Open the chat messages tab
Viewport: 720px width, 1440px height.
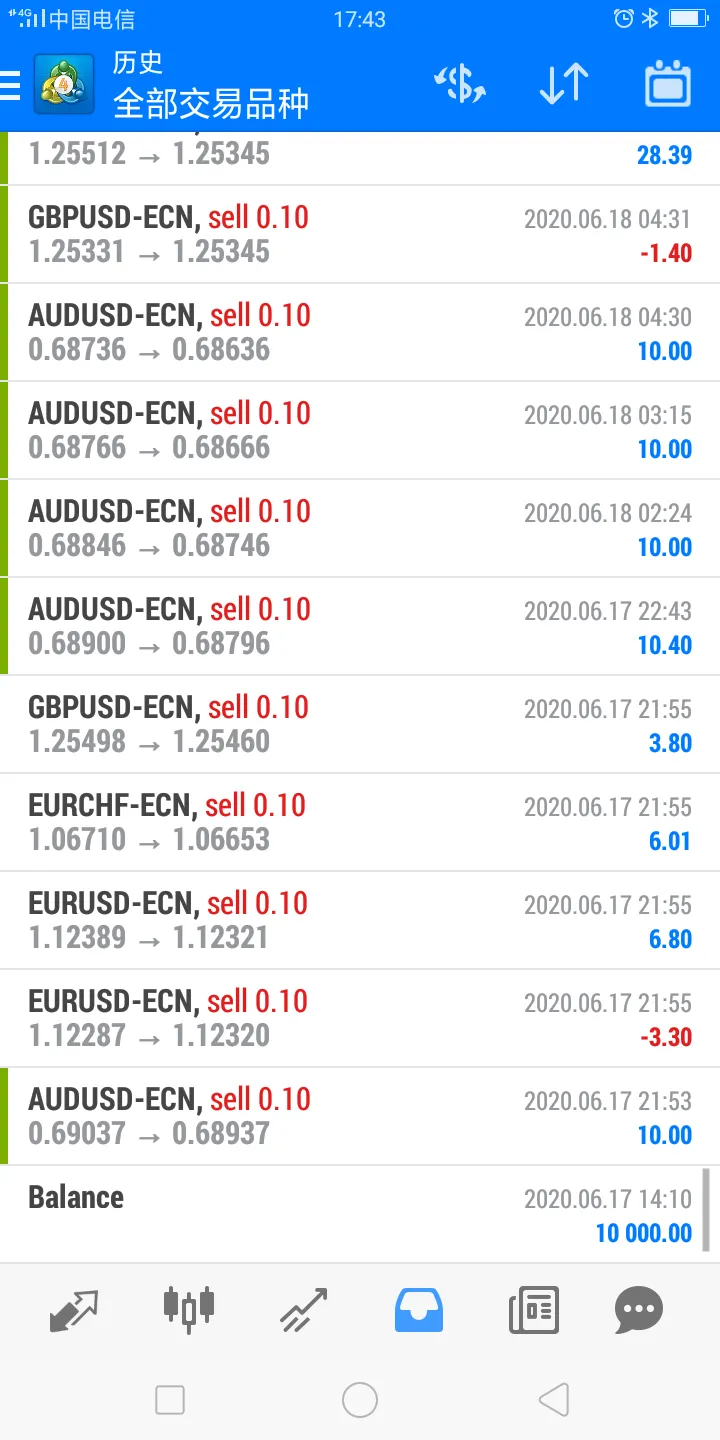(x=639, y=1310)
